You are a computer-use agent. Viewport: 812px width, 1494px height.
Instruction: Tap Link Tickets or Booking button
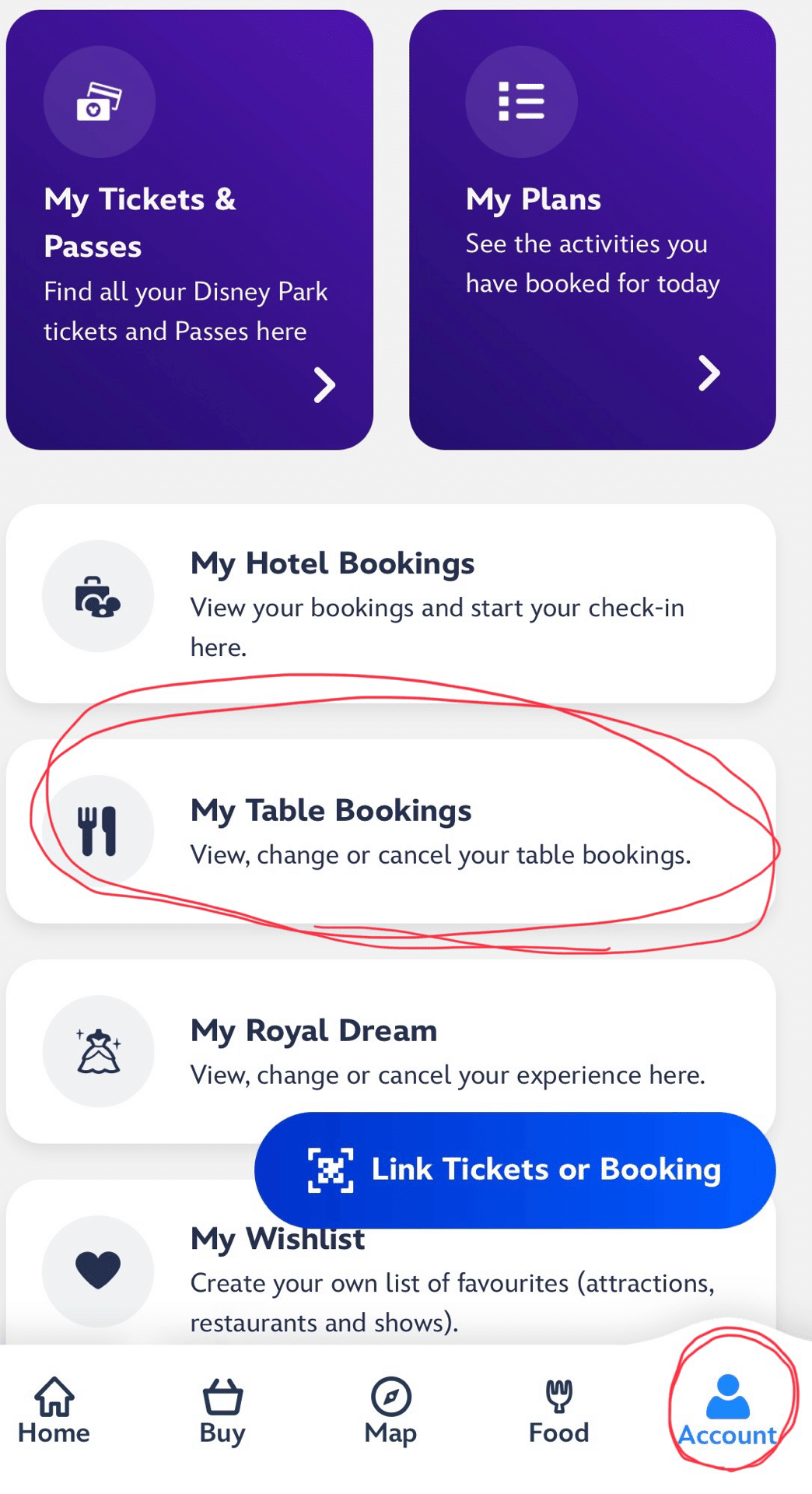(515, 1170)
